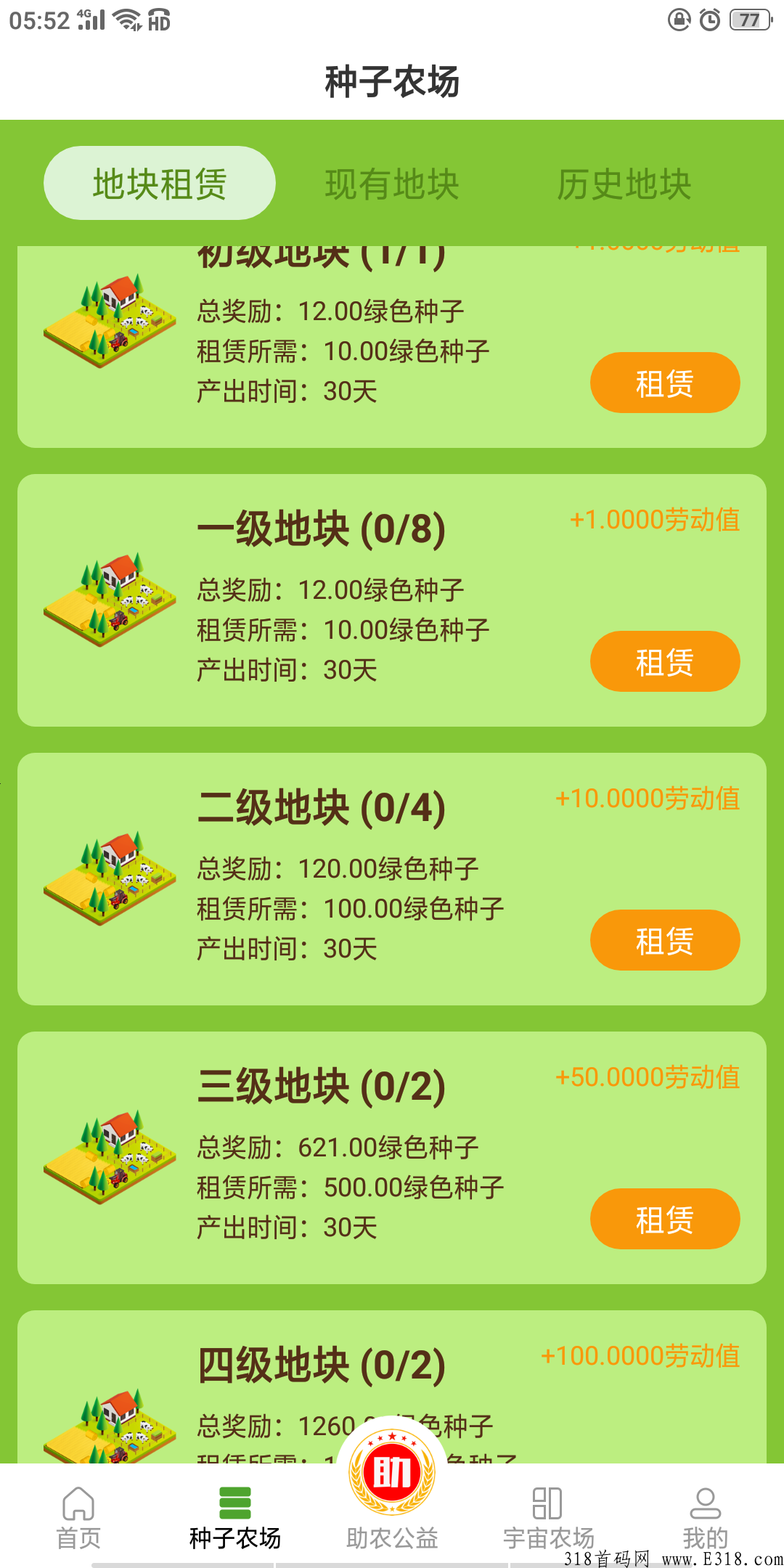The height and width of the screenshot is (1568, 784).
Task: Select 种子农场 in the bottom bar
Action: (234, 1517)
